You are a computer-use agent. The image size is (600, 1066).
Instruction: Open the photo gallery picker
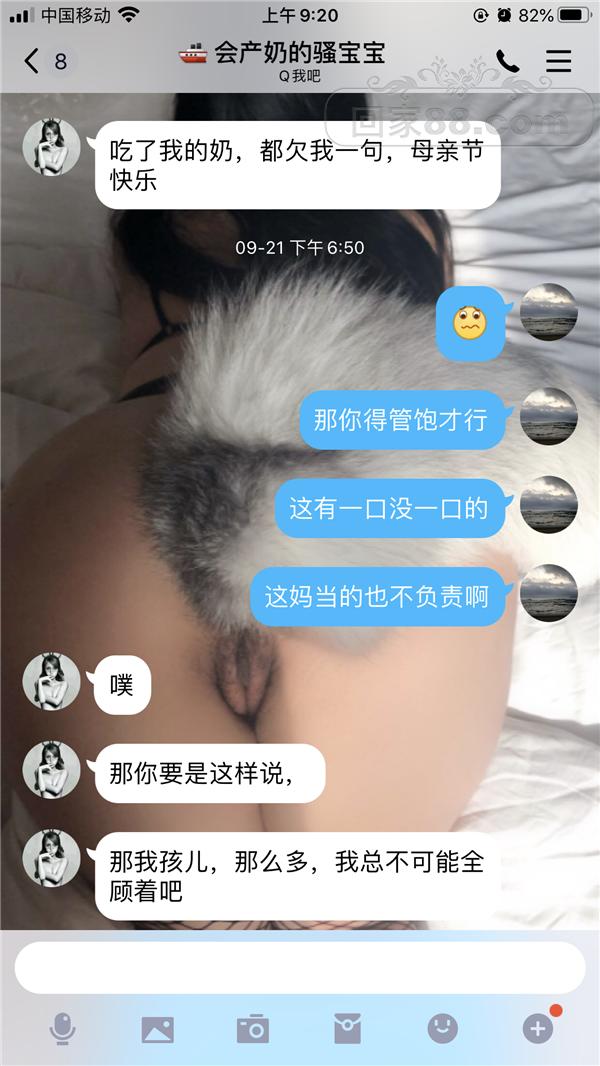click(x=158, y=1028)
